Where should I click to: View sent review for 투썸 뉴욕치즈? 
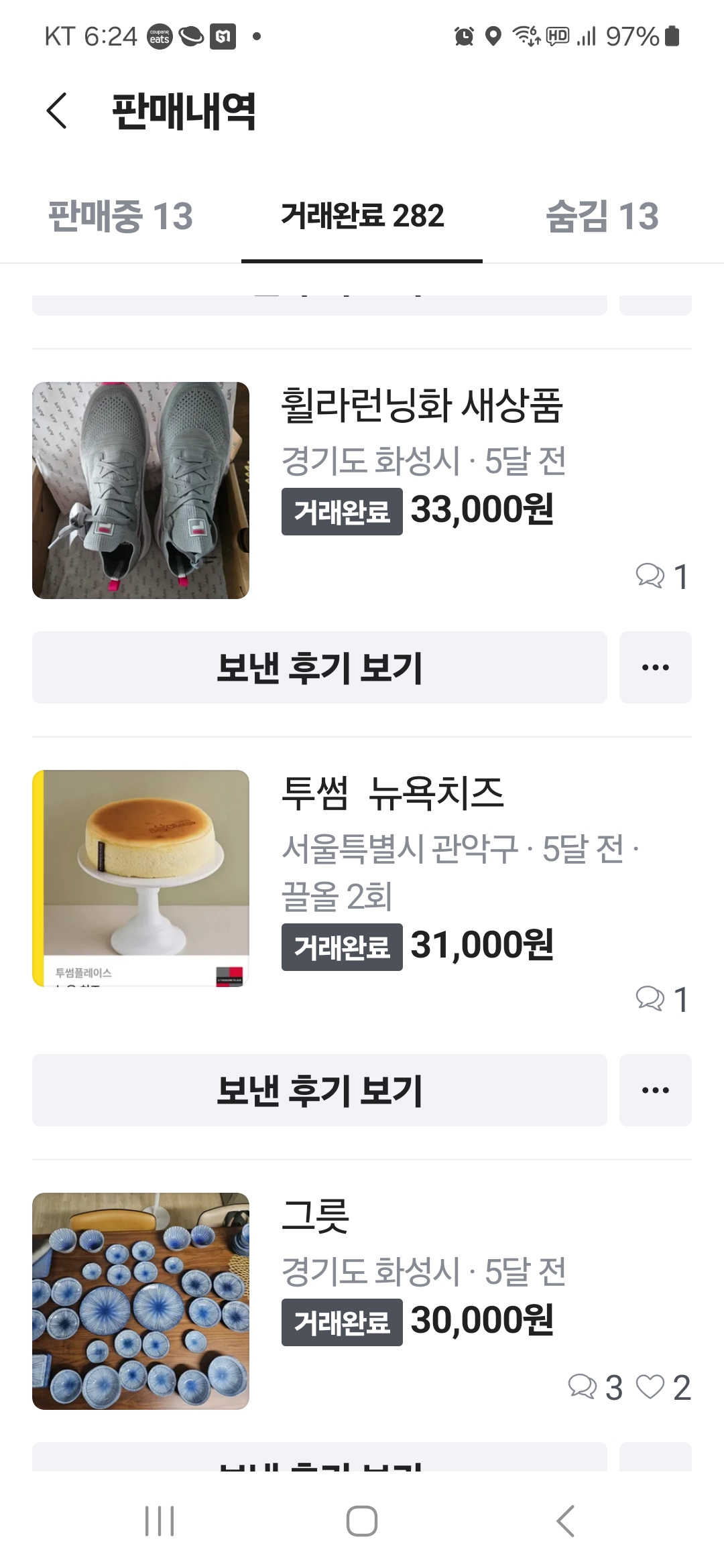[x=319, y=1090]
